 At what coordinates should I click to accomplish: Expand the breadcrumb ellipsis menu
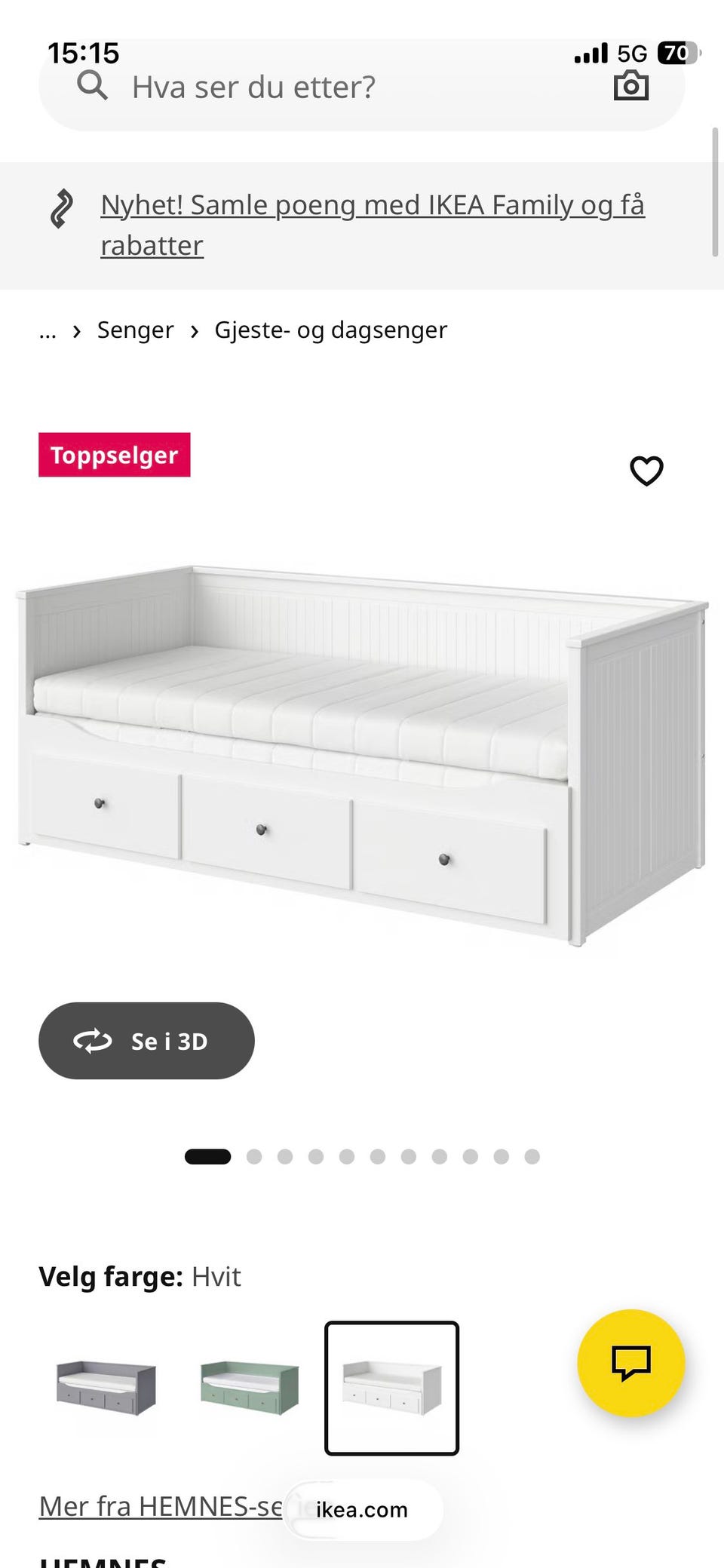(48, 330)
